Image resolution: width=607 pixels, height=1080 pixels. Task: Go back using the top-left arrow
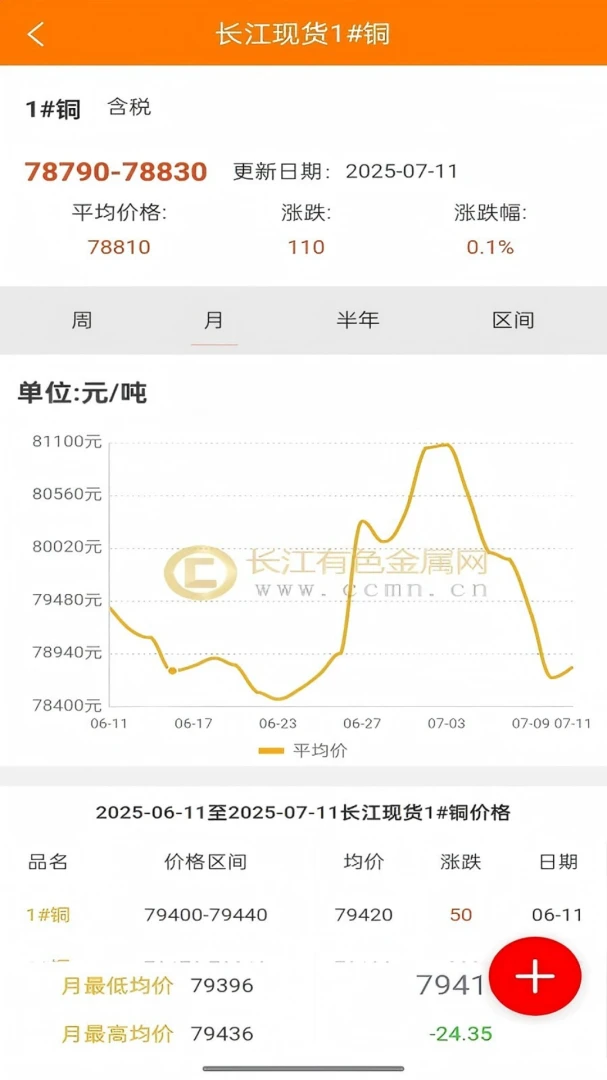point(36,33)
